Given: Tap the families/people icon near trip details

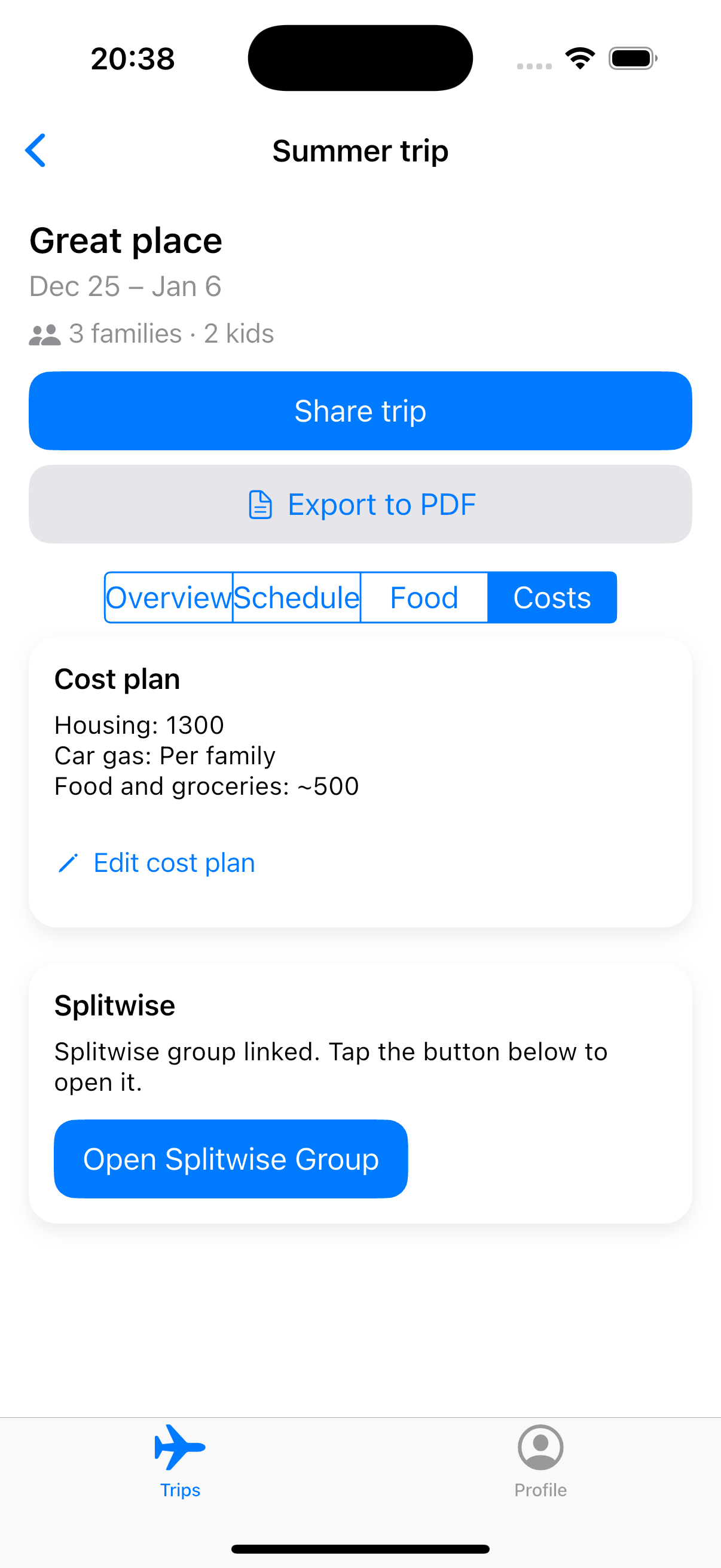Looking at the screenshot, I should [44, 333].
